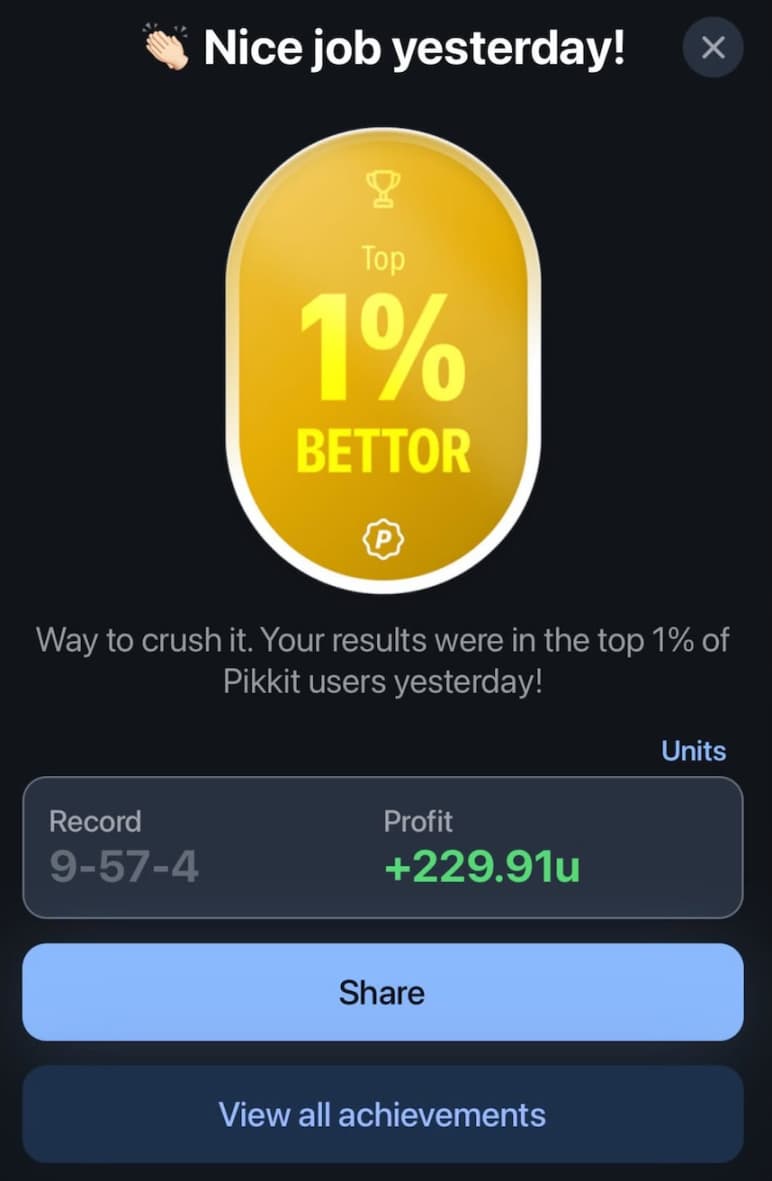Click the Profit column header
The image size is (772, 1181).
[x=418, y=821]
